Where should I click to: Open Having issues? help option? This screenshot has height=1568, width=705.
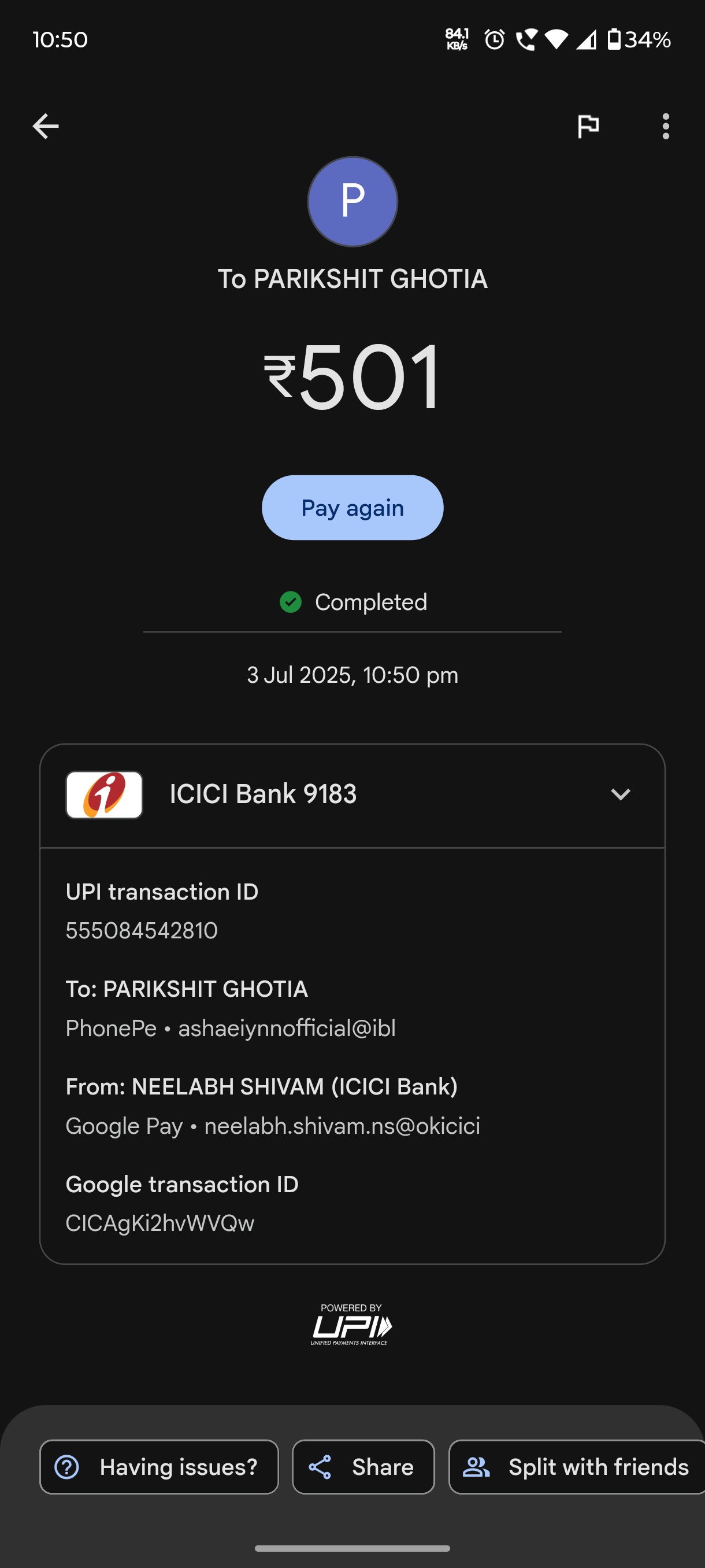pyautogui.click(x=159, y=1467)
